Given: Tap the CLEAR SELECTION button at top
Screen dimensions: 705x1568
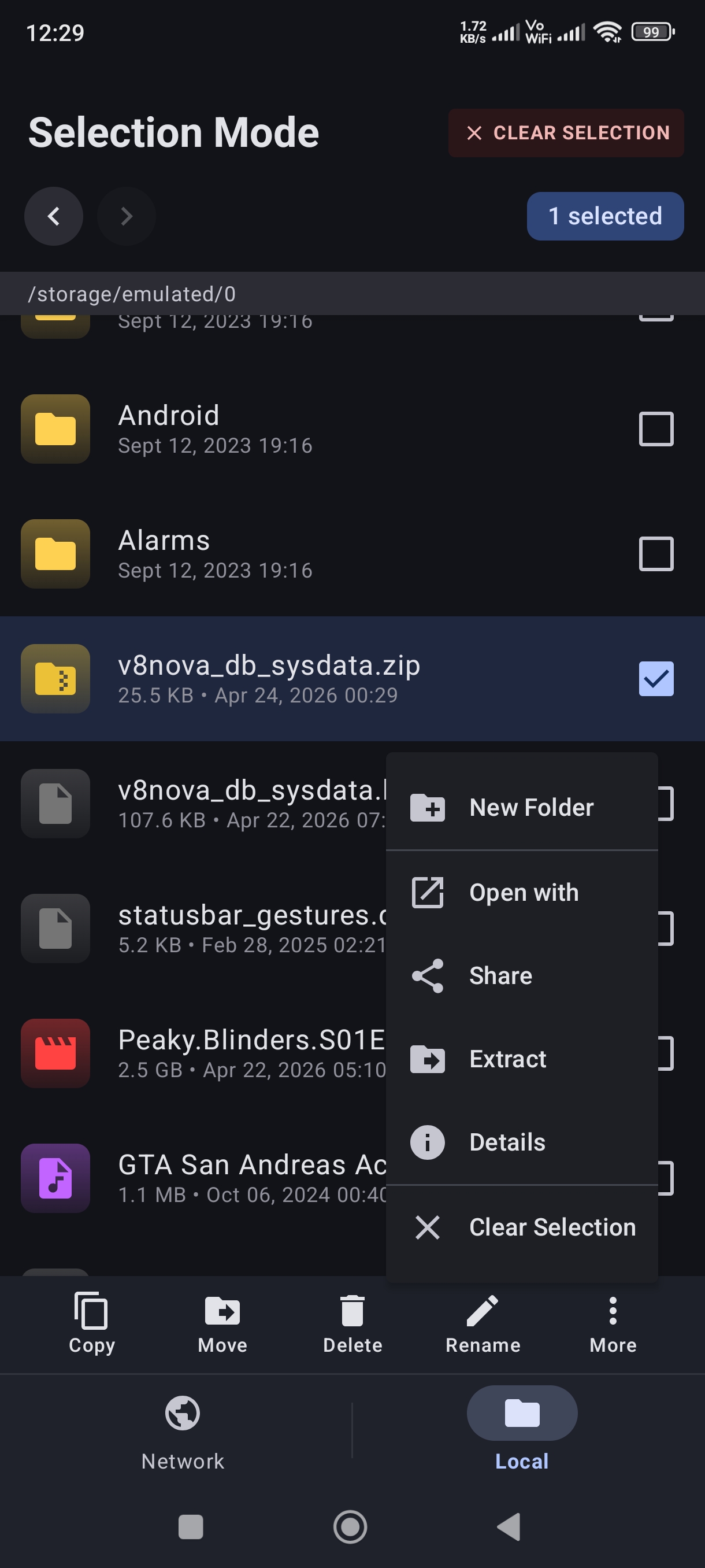Looking at the screenshot, I should click(566, 133).
